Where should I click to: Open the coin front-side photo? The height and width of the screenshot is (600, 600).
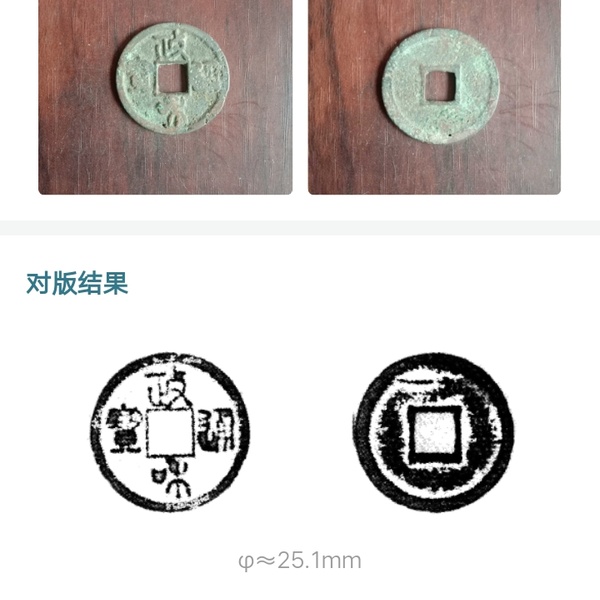(x=165, y=95)
